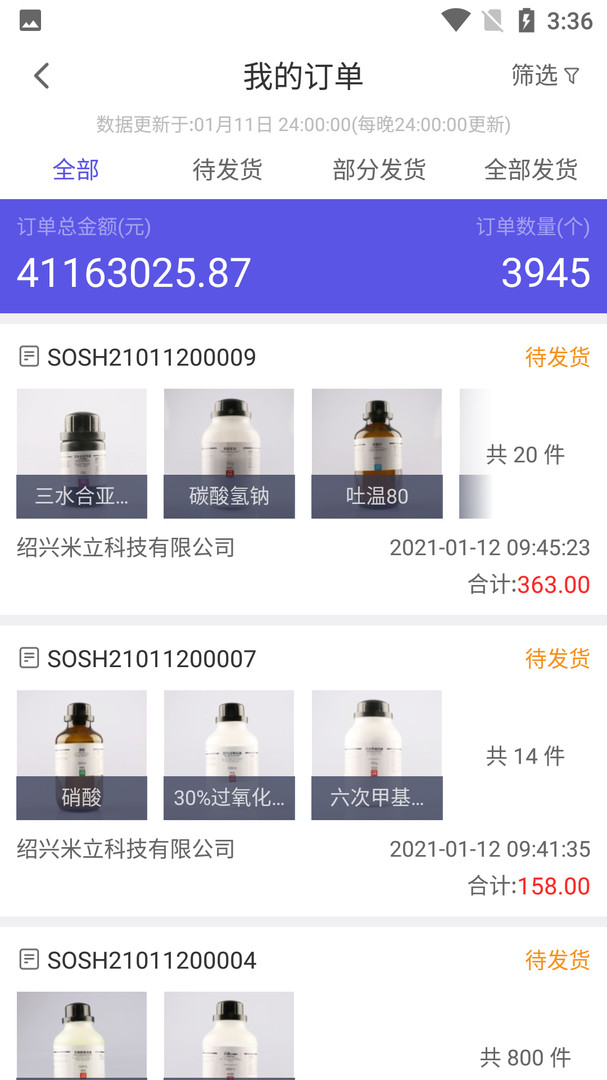
Task: View the 六次甲基... product tile
Action: coord(377,755)
